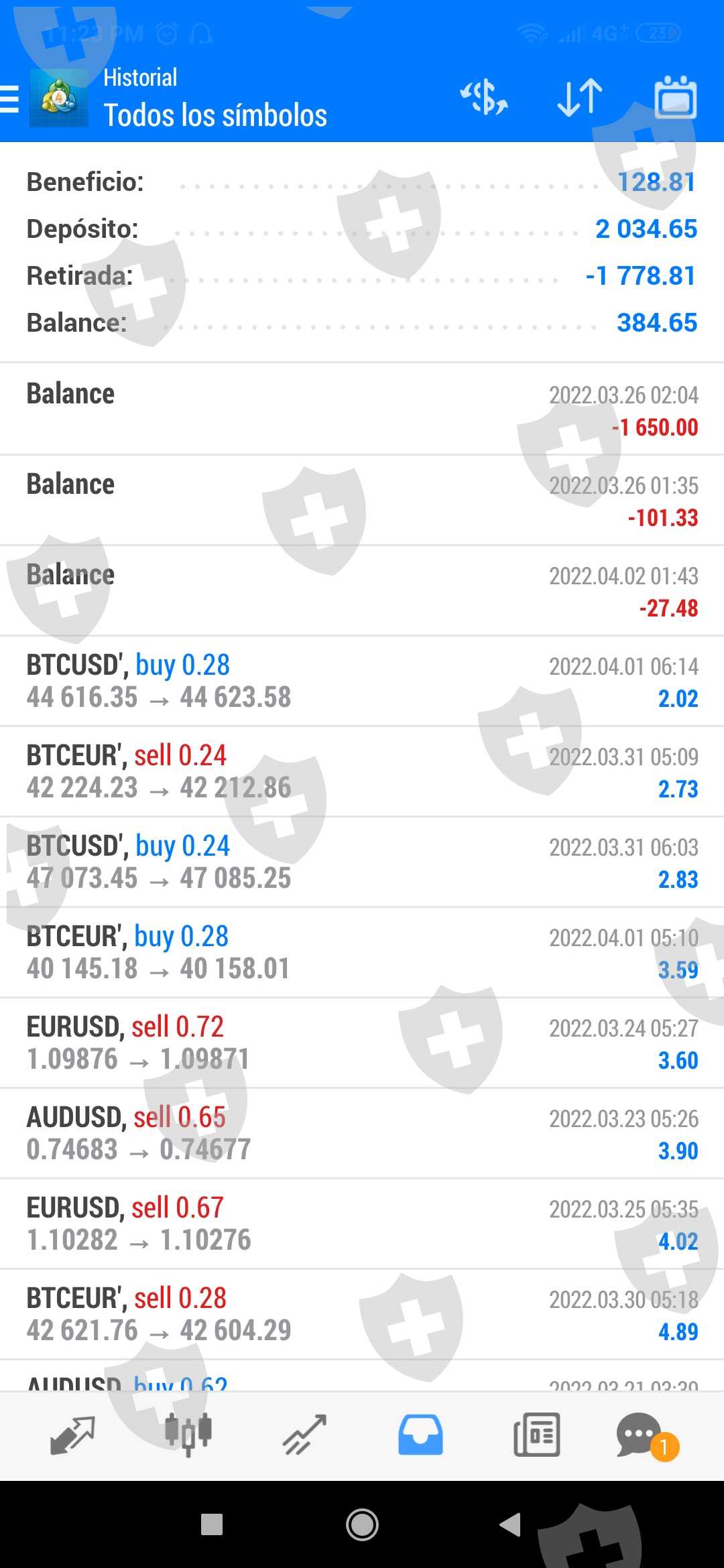Switch to the Quotes tab
Screen dimensions: 724x1568
click(x=72, y=1435)
